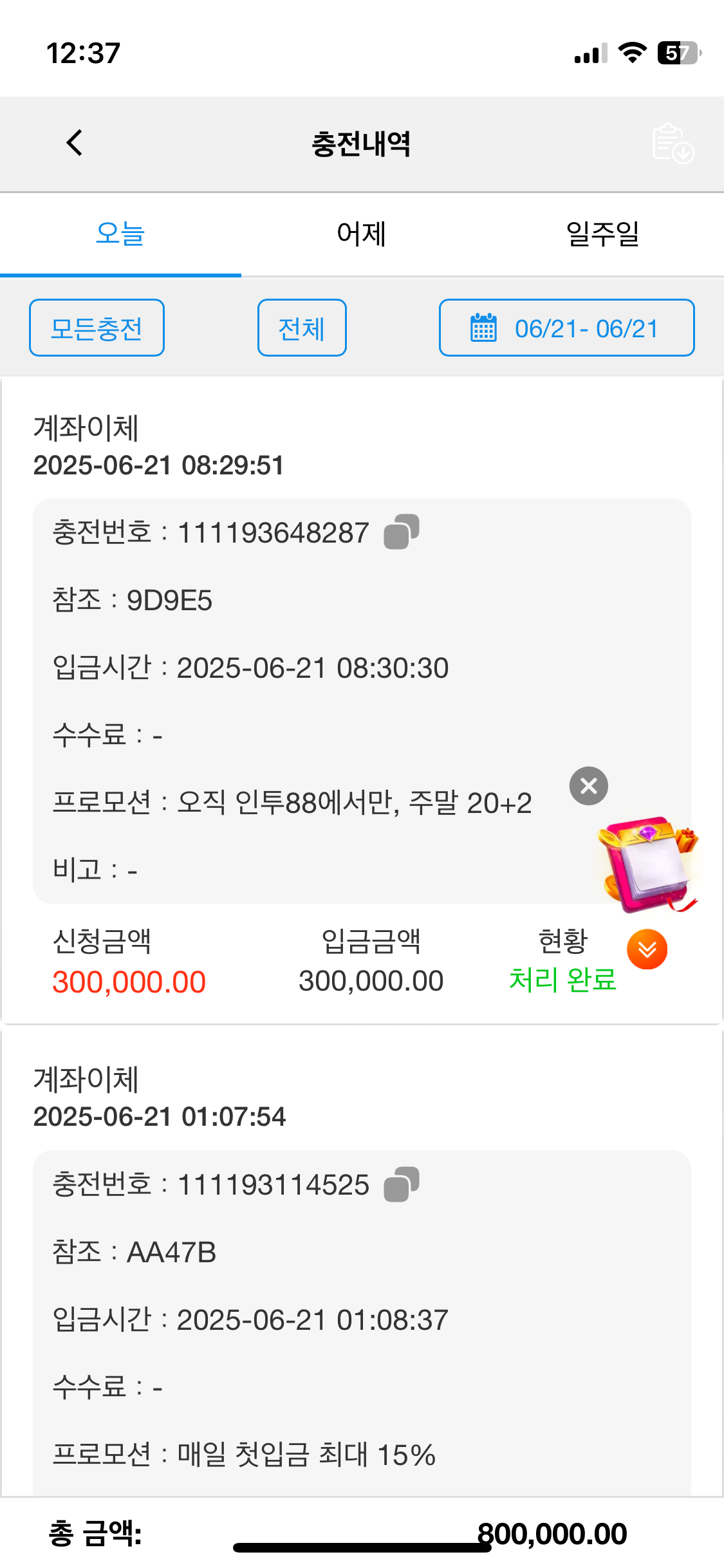Go back from the 충전내역 screen
724x1568 pixels.
point(75,143)
